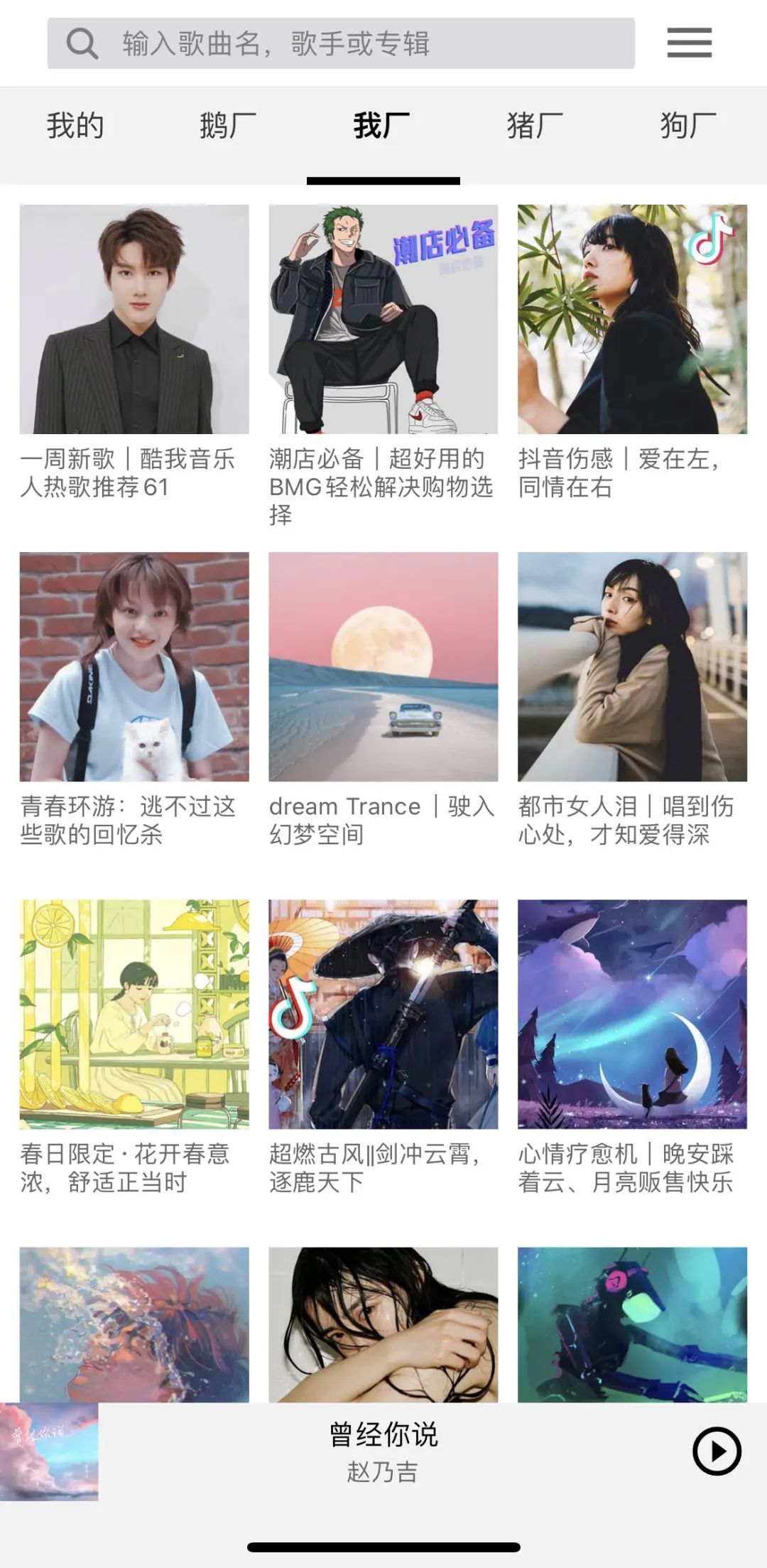View the 青春环游 playlist
This screenshot has width=767, height=1568.
point(134,667)
